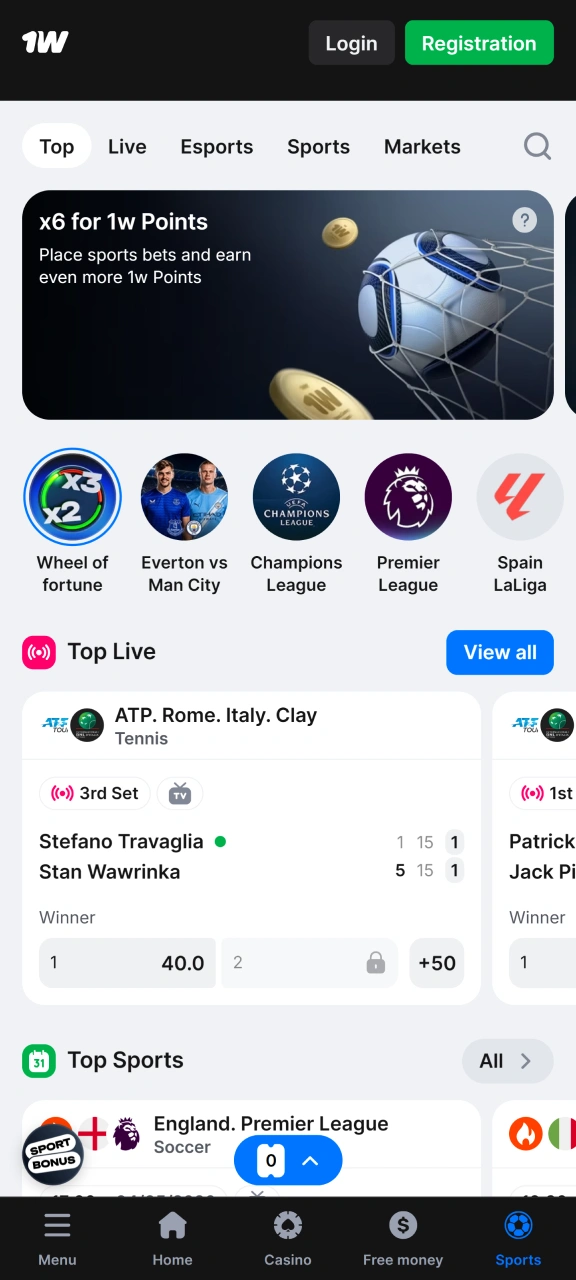Viewport: 576px width, 1280px height.
Task: Open the Champions League shortcut
Action: coord(296,522)
